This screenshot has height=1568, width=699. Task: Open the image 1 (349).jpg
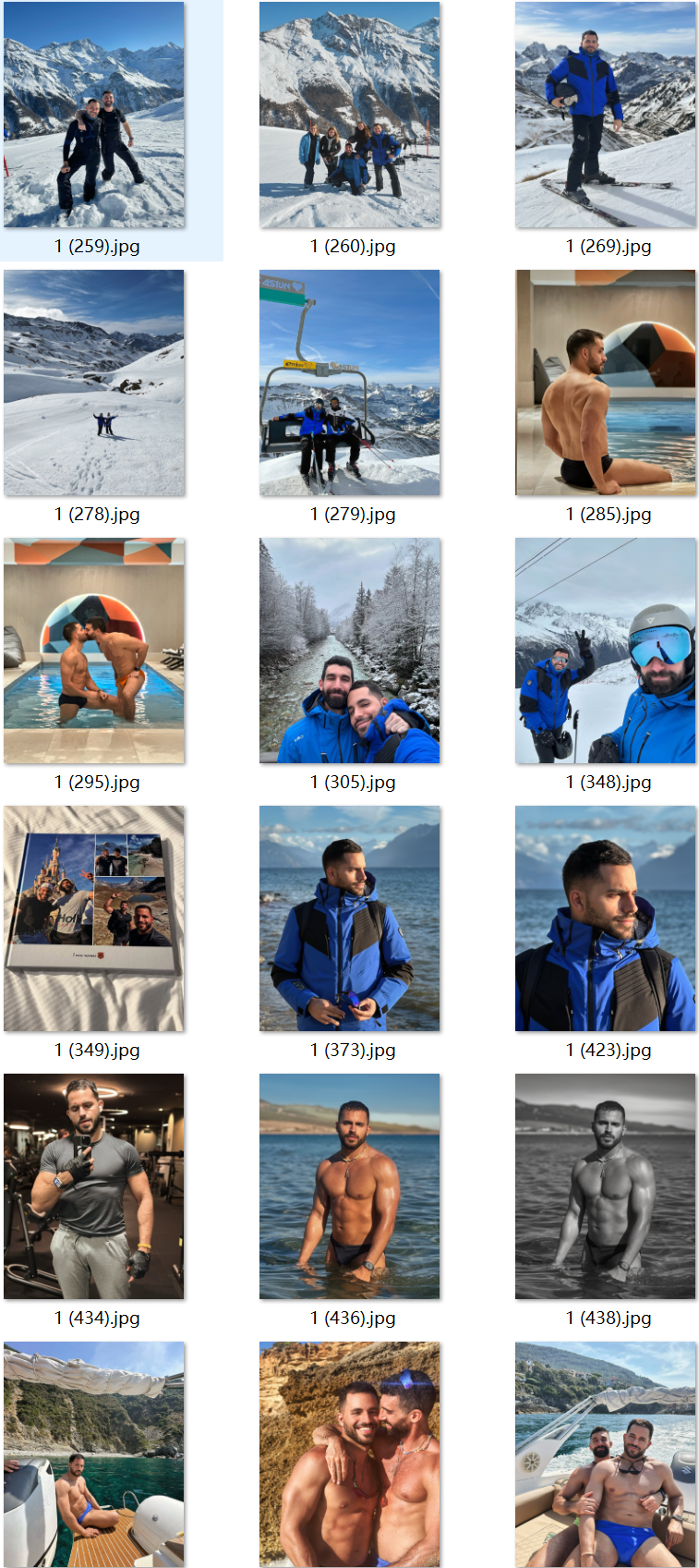point(94,918)
